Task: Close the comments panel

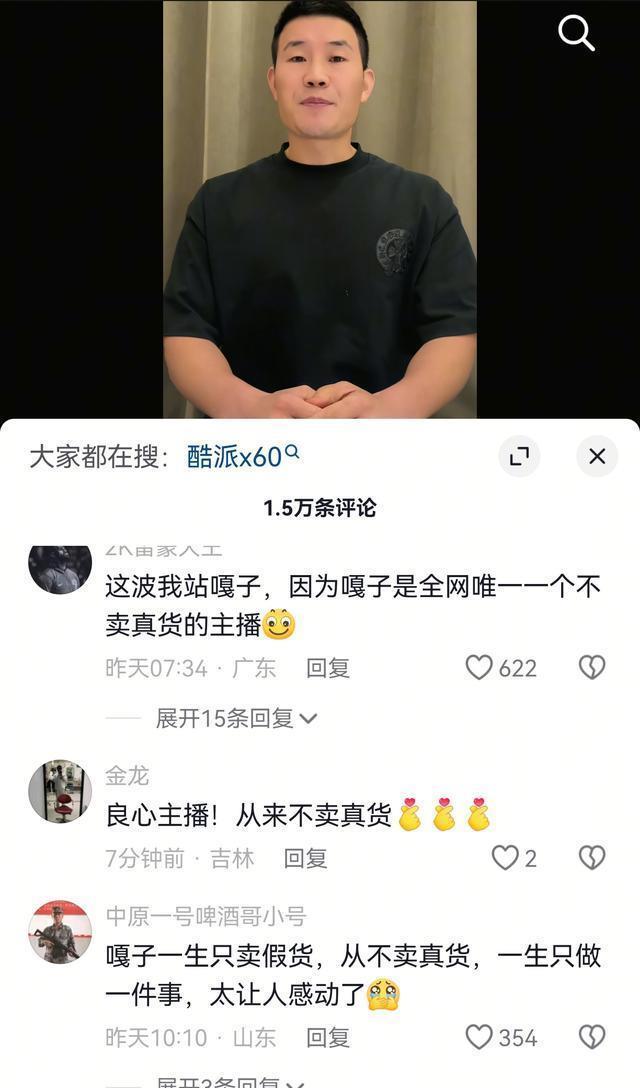Action: click(x=597, y=457)
